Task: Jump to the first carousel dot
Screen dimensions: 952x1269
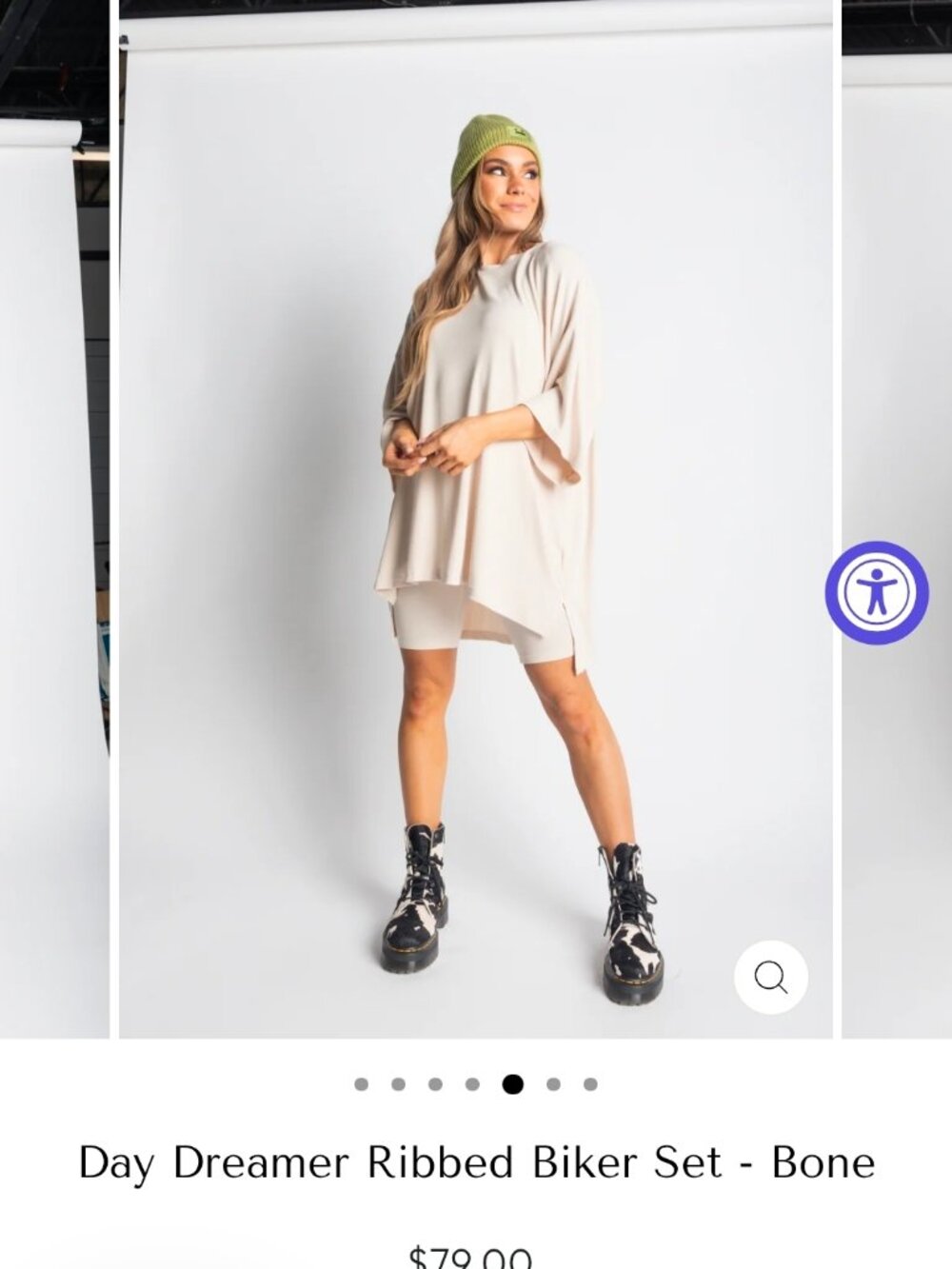Action: pos(361,1084)
